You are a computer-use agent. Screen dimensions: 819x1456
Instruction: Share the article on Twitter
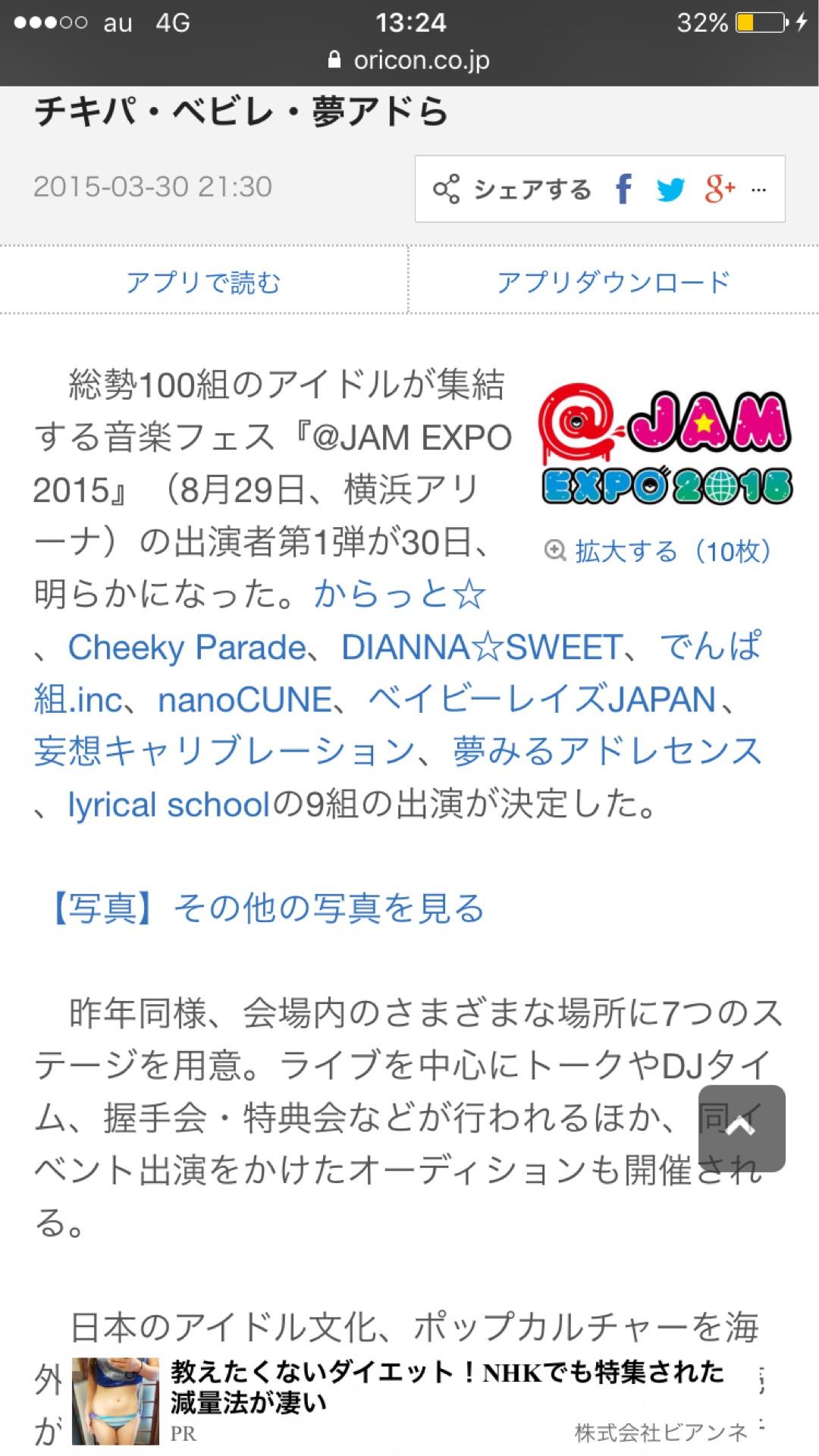pyautogui.click(x=670, y=189)
